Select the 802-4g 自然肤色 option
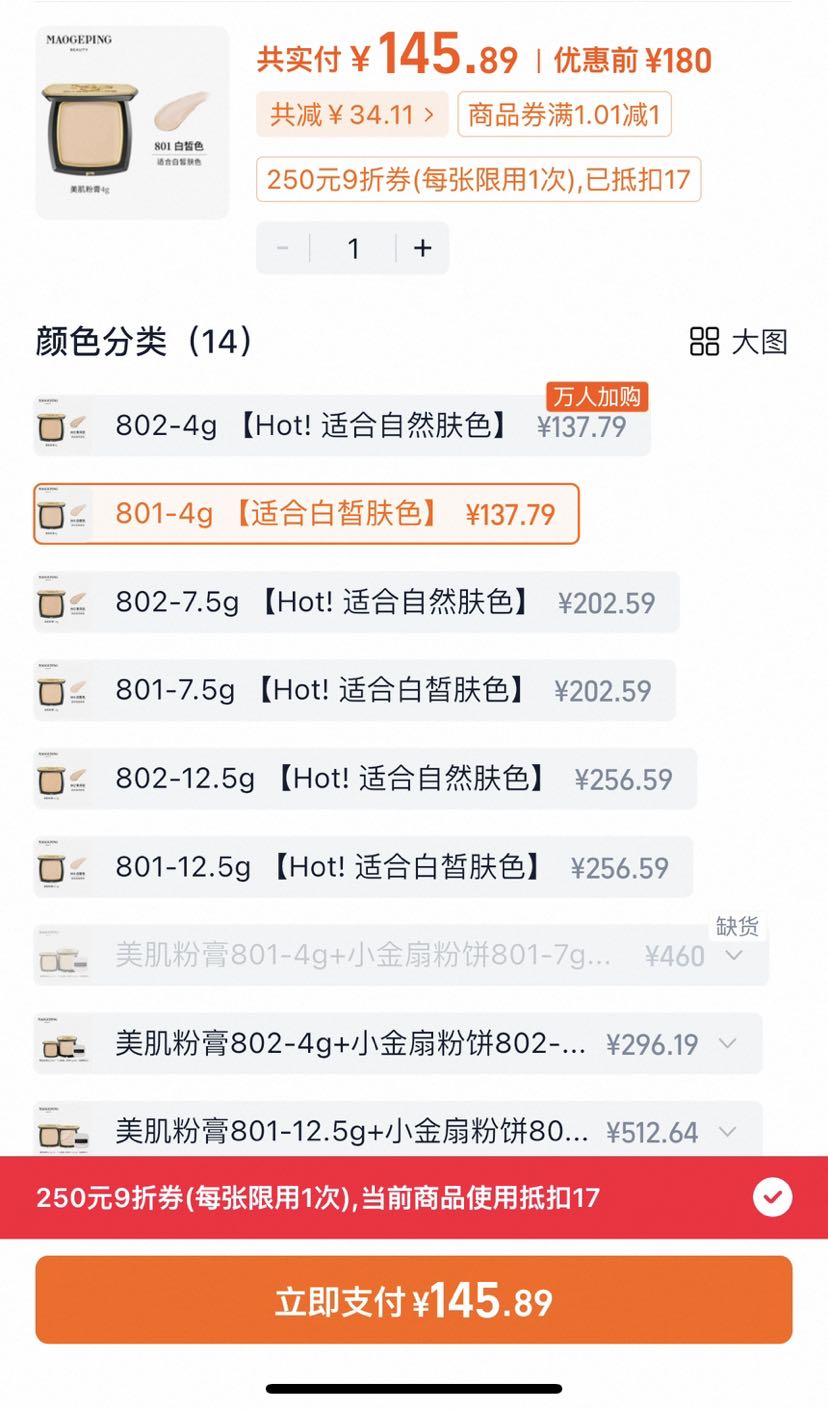Viewport: 828px width, 1409px height. (342, 426)
